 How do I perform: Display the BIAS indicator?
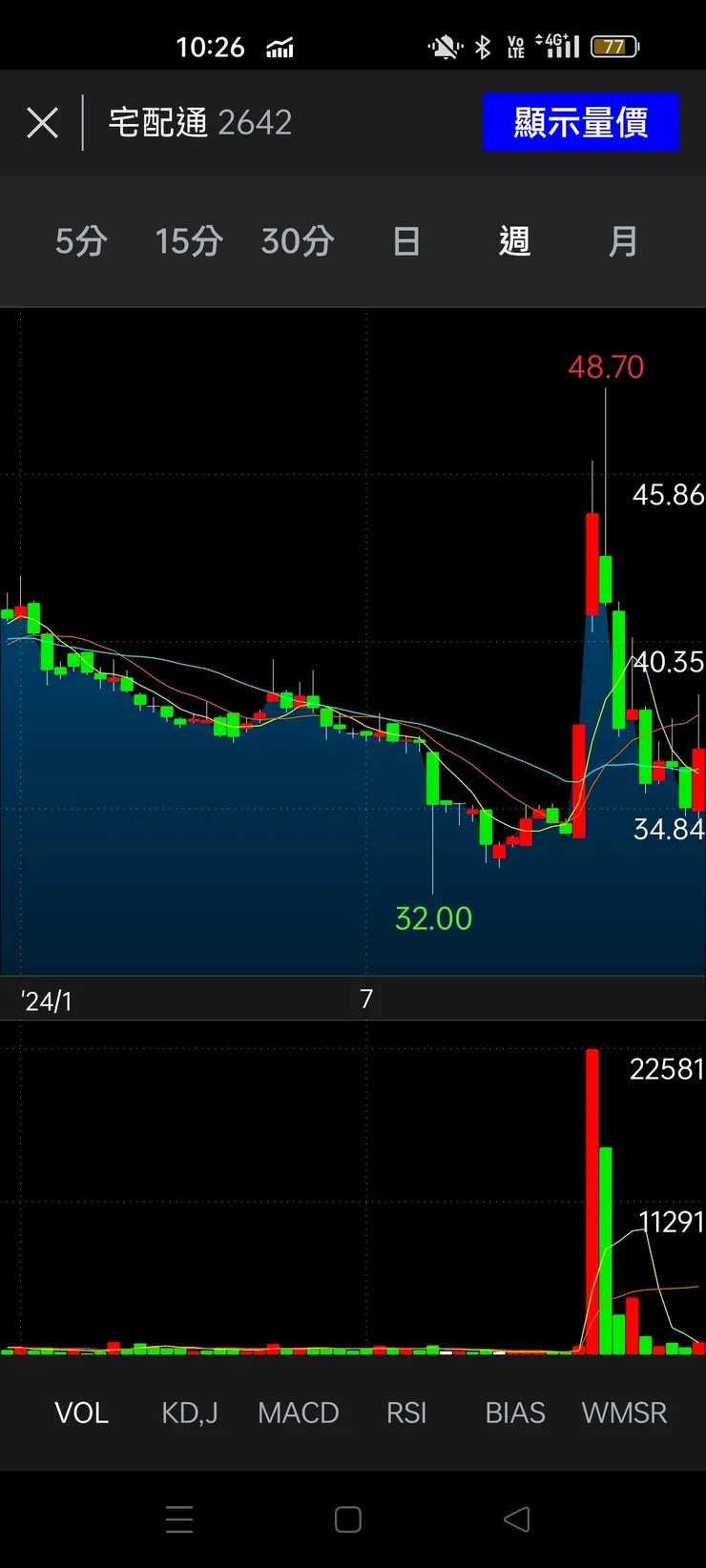click(x=515, y=1413)
